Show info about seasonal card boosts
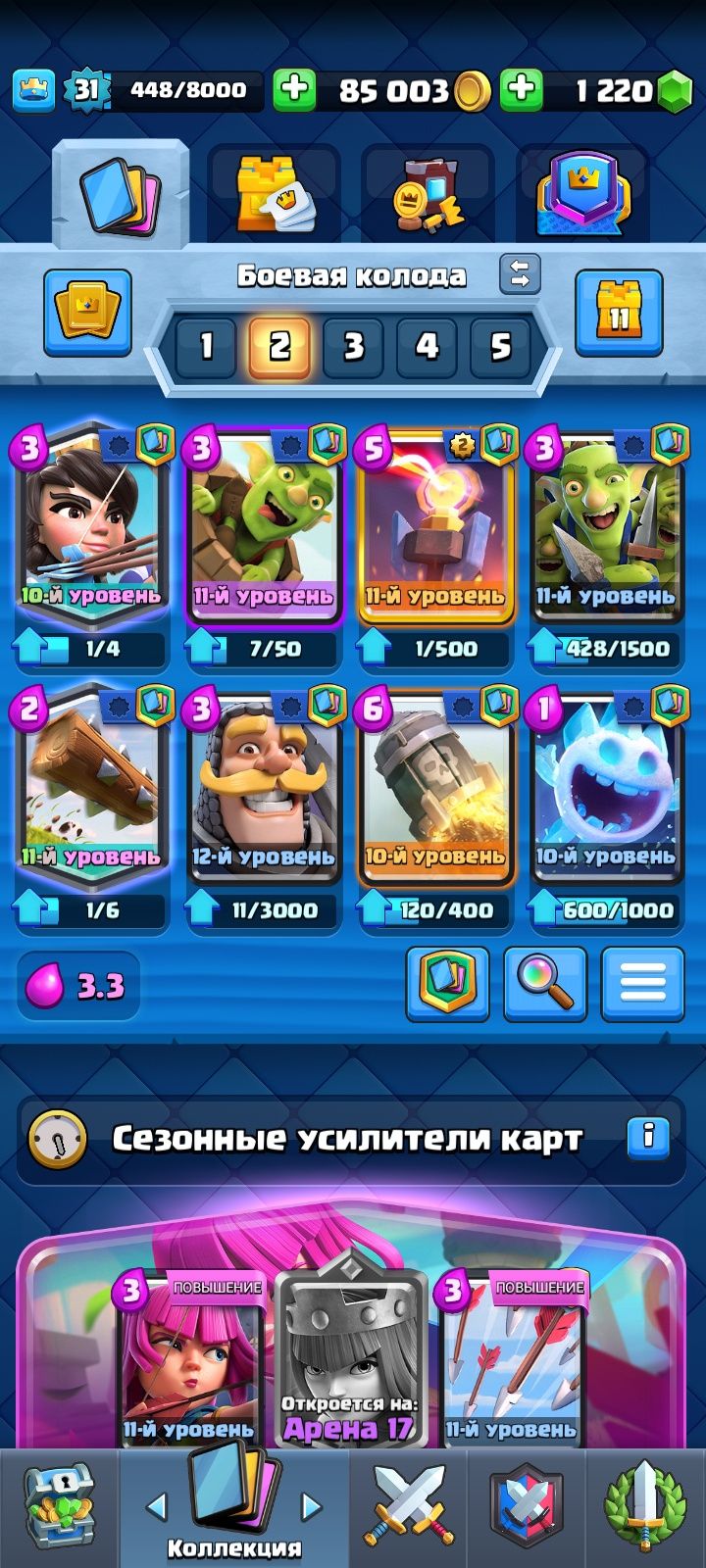This screenshot has height=1568, width=706. (x=648, y=1138)
